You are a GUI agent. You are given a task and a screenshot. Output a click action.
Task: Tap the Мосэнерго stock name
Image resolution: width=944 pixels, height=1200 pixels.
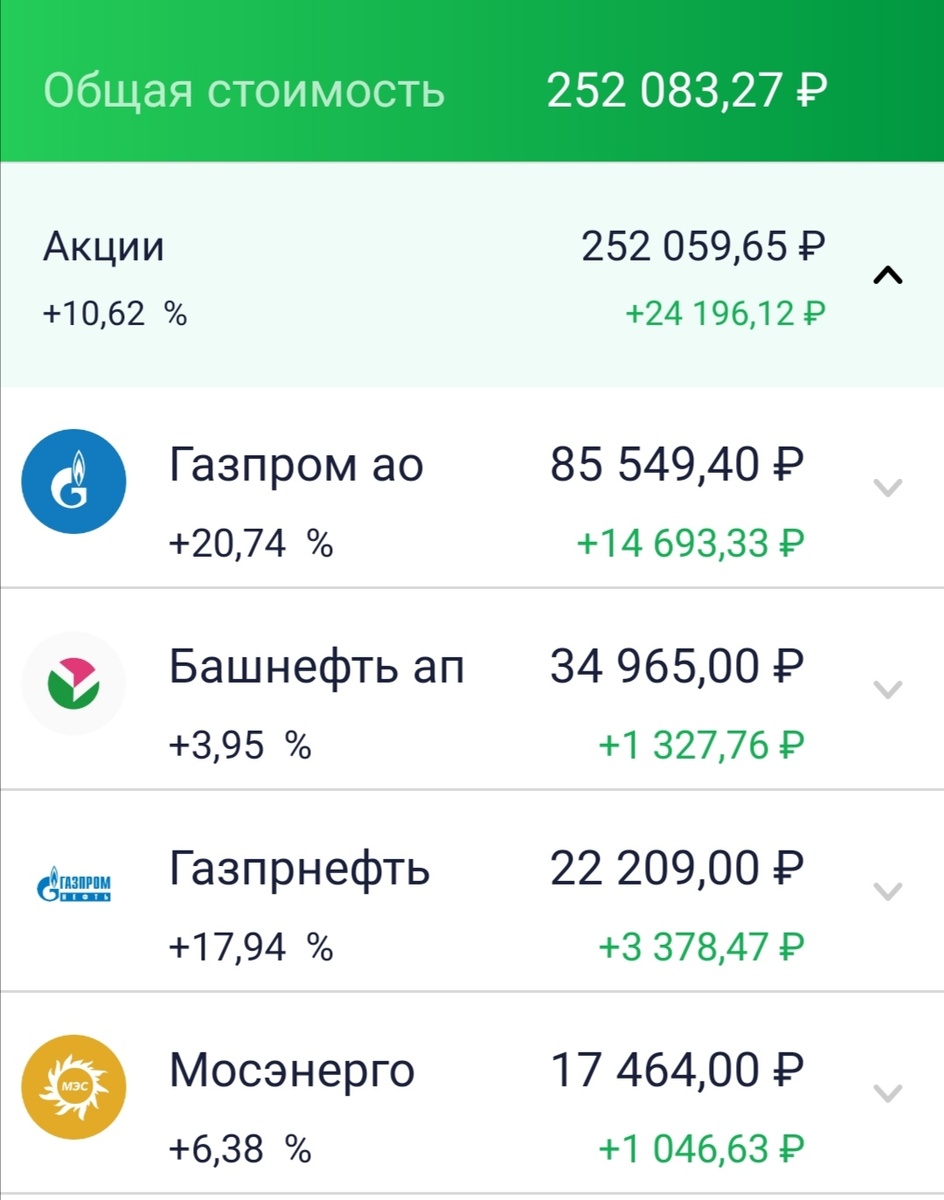[290, 1068]
